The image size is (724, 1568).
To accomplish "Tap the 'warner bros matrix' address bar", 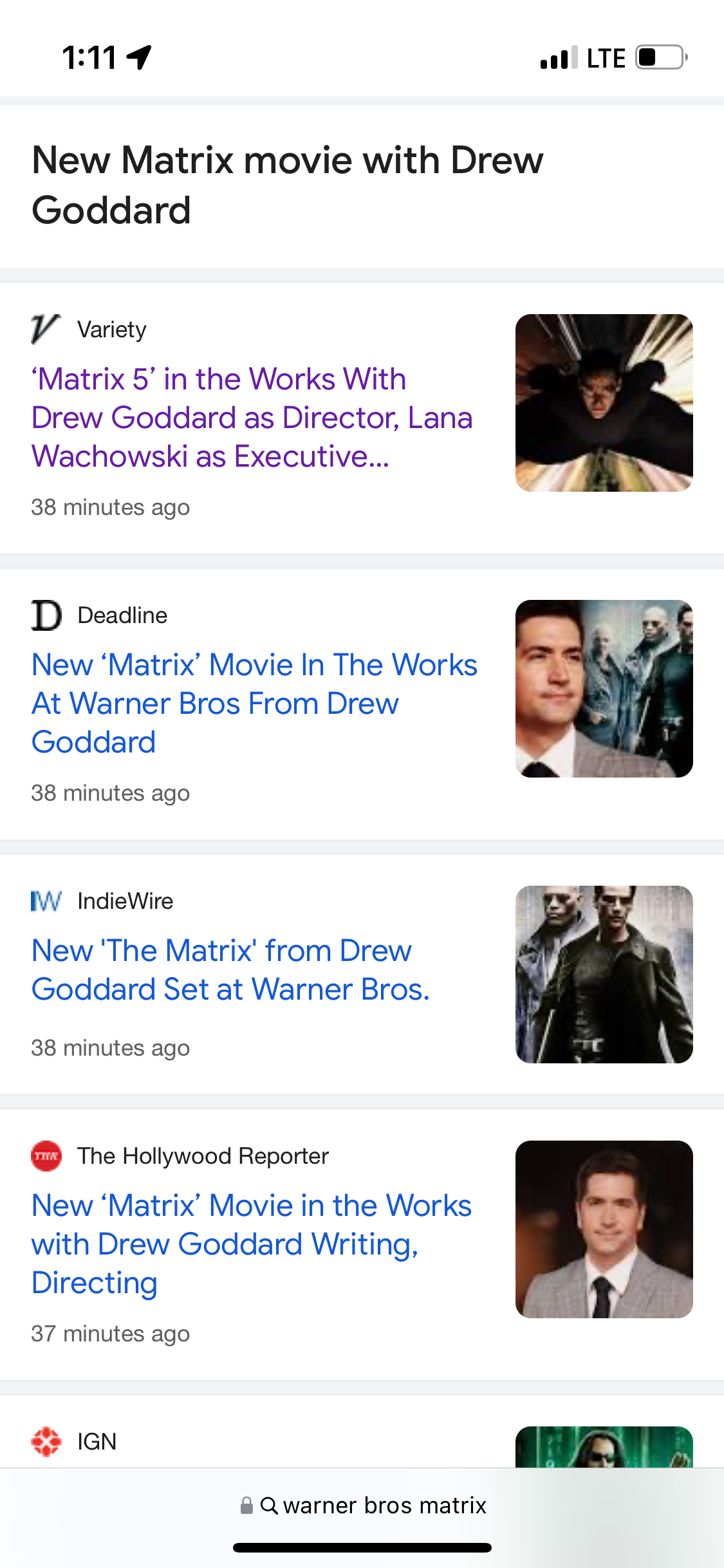I will [363, 1505].
